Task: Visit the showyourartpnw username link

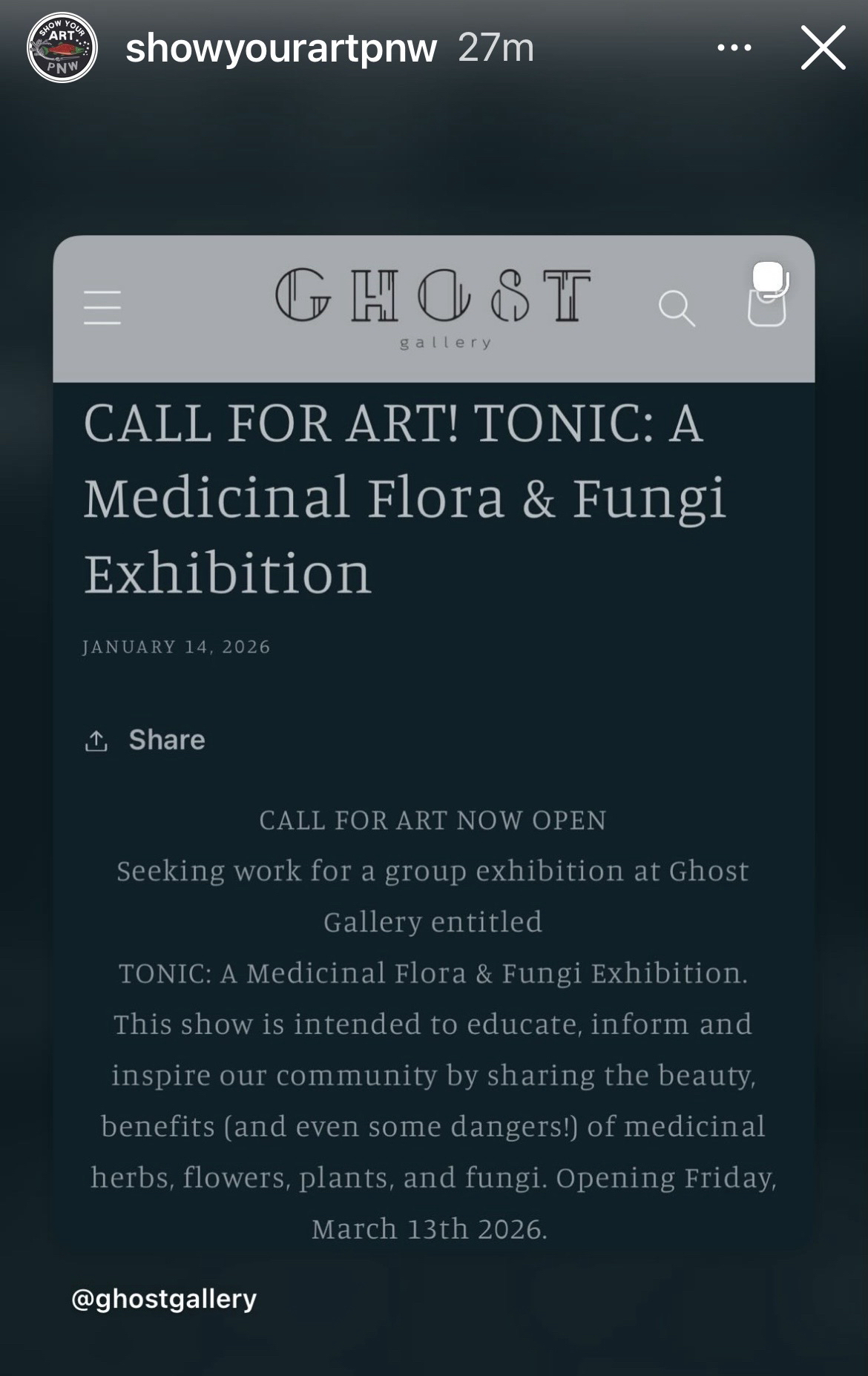Action: [x=281, y=48]
